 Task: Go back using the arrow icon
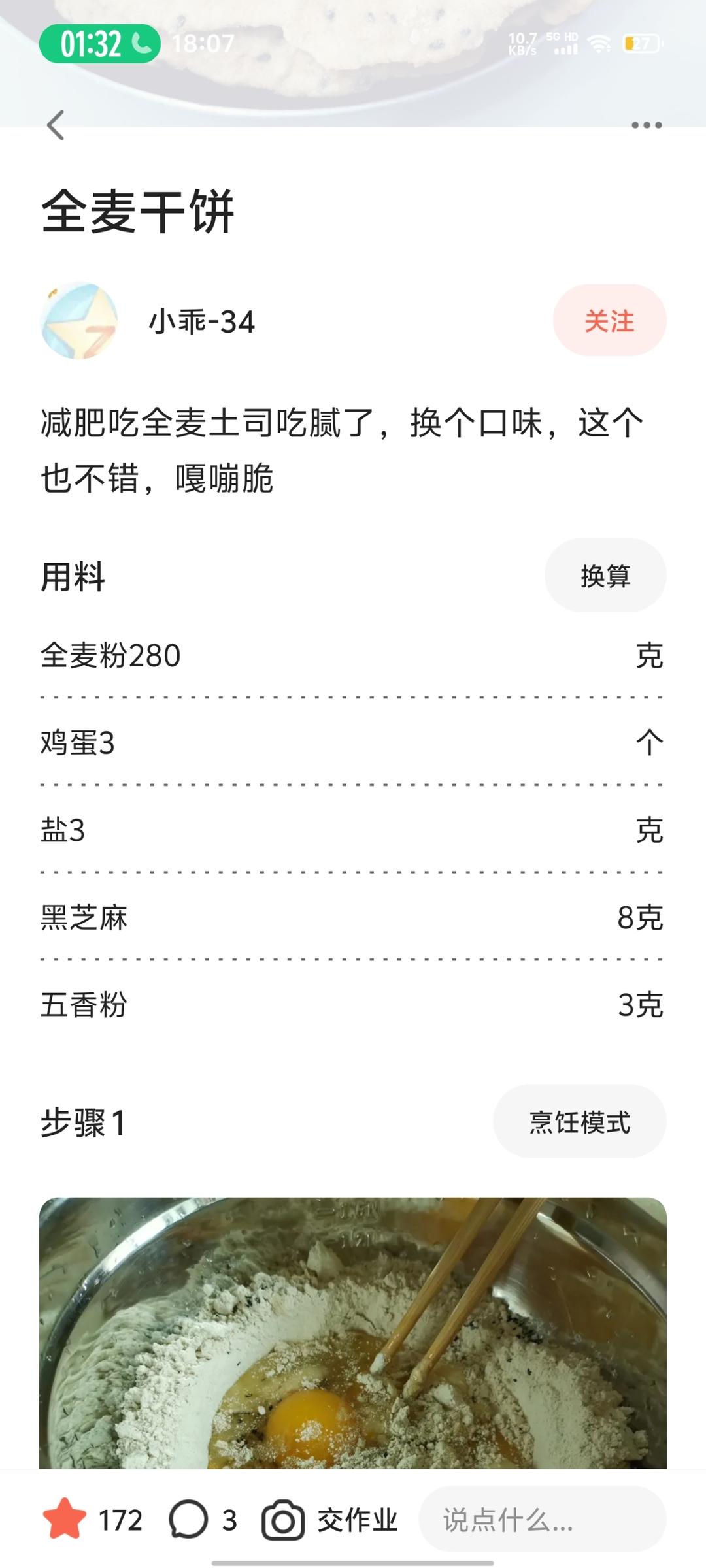coord(56,125)
